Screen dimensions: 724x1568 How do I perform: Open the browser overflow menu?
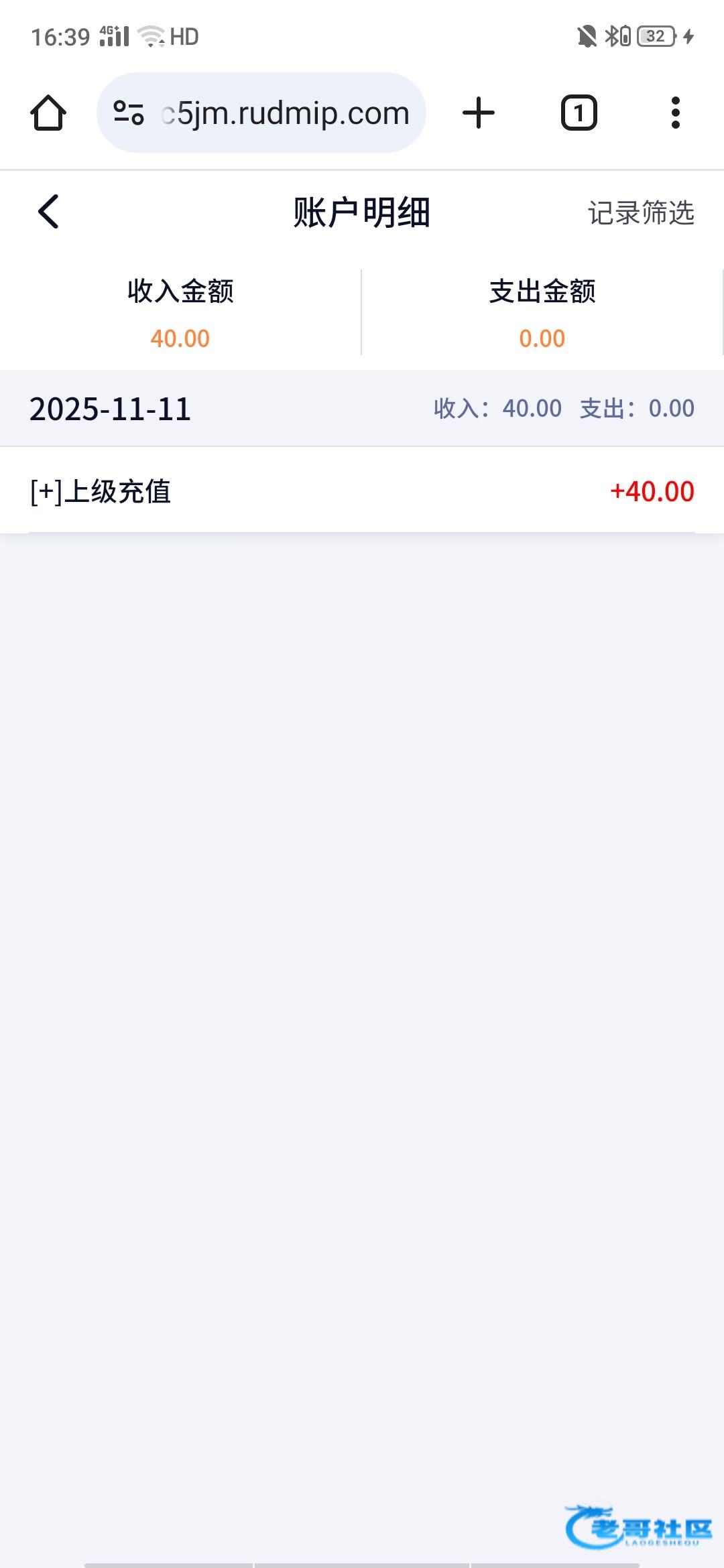675,113
